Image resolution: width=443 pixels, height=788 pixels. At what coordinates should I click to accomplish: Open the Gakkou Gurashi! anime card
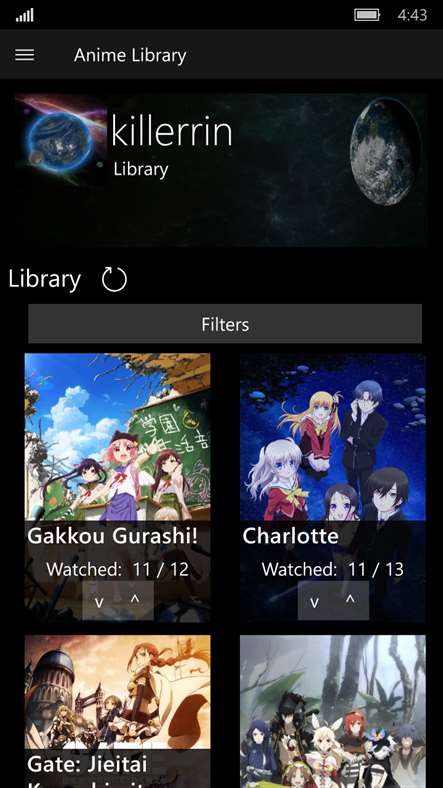pos(118,487)
